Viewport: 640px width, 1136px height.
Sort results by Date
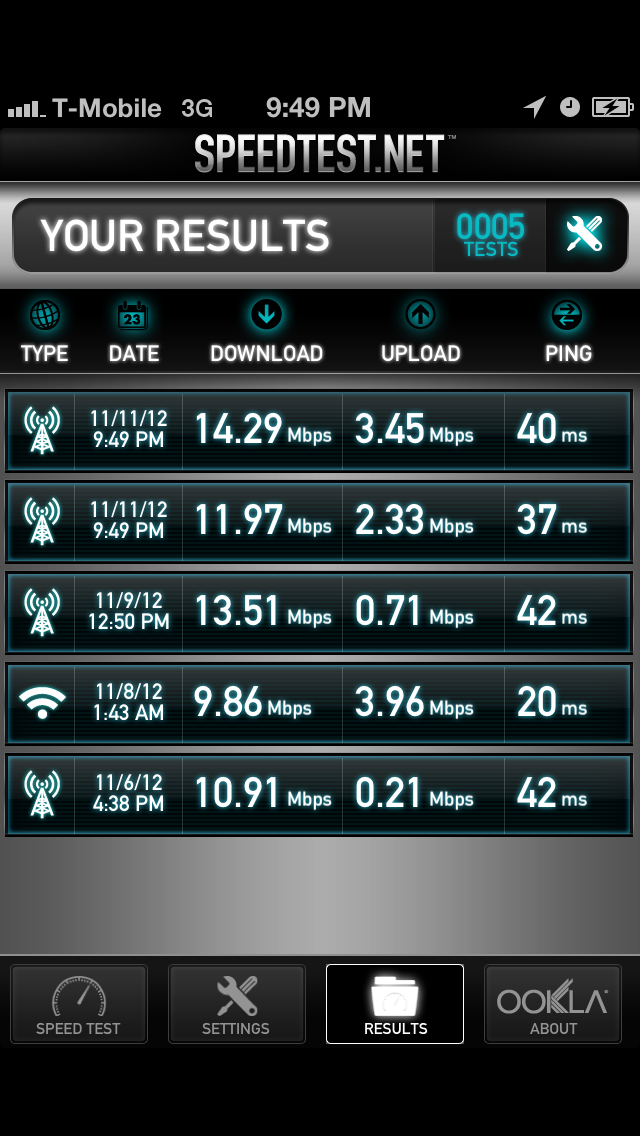coord(133,332)
